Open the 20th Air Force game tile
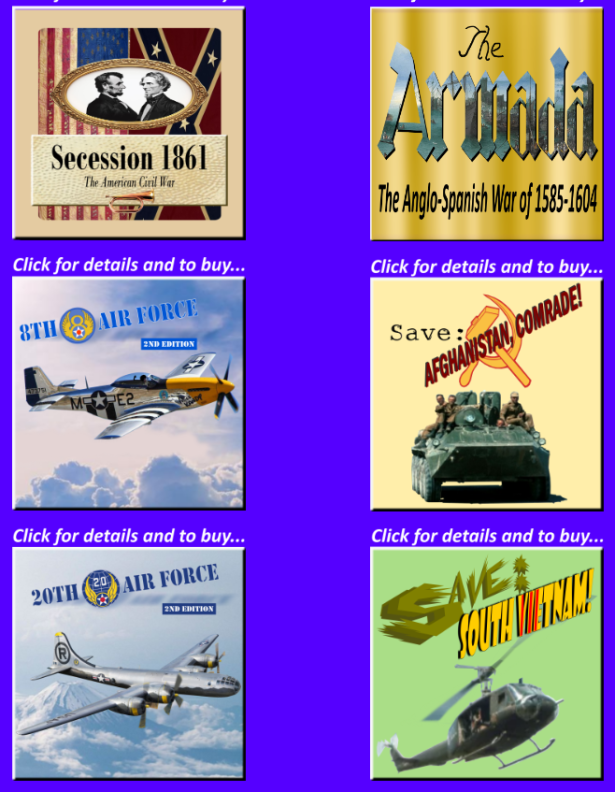The height and width of the screenshot is (792, 615). [x=128, y=663]
